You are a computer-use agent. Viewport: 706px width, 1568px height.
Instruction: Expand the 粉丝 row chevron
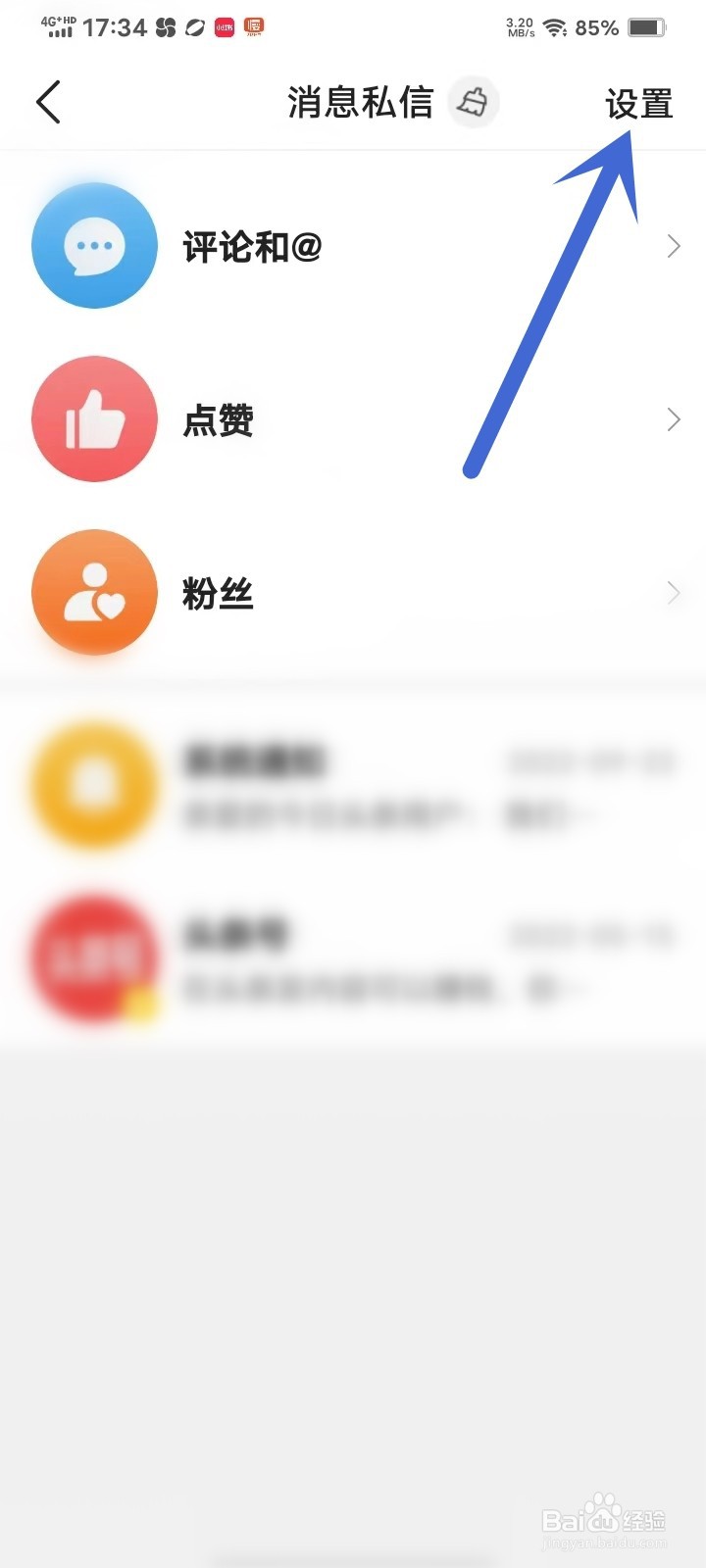click(673, 592)
